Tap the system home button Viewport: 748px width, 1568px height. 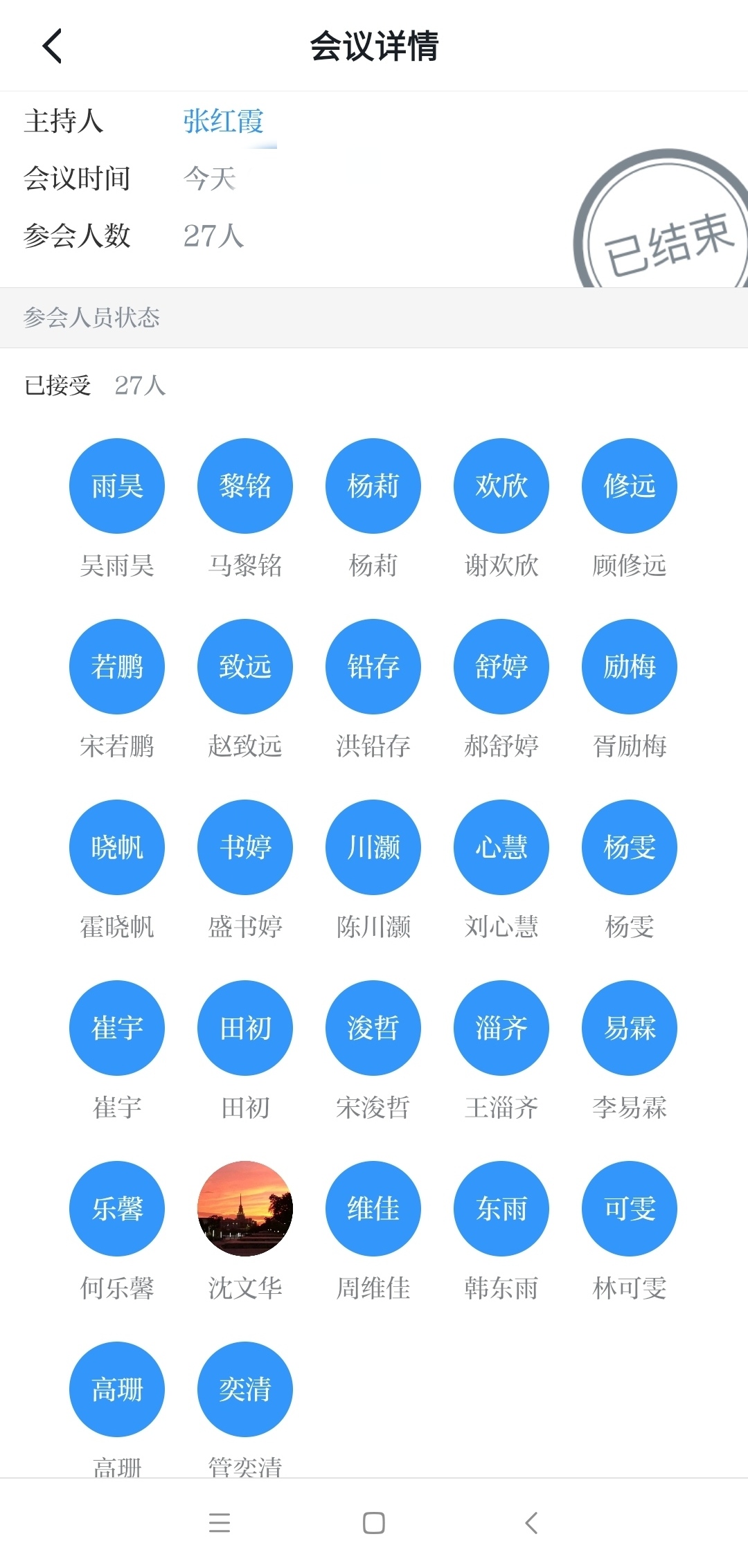374,1523
